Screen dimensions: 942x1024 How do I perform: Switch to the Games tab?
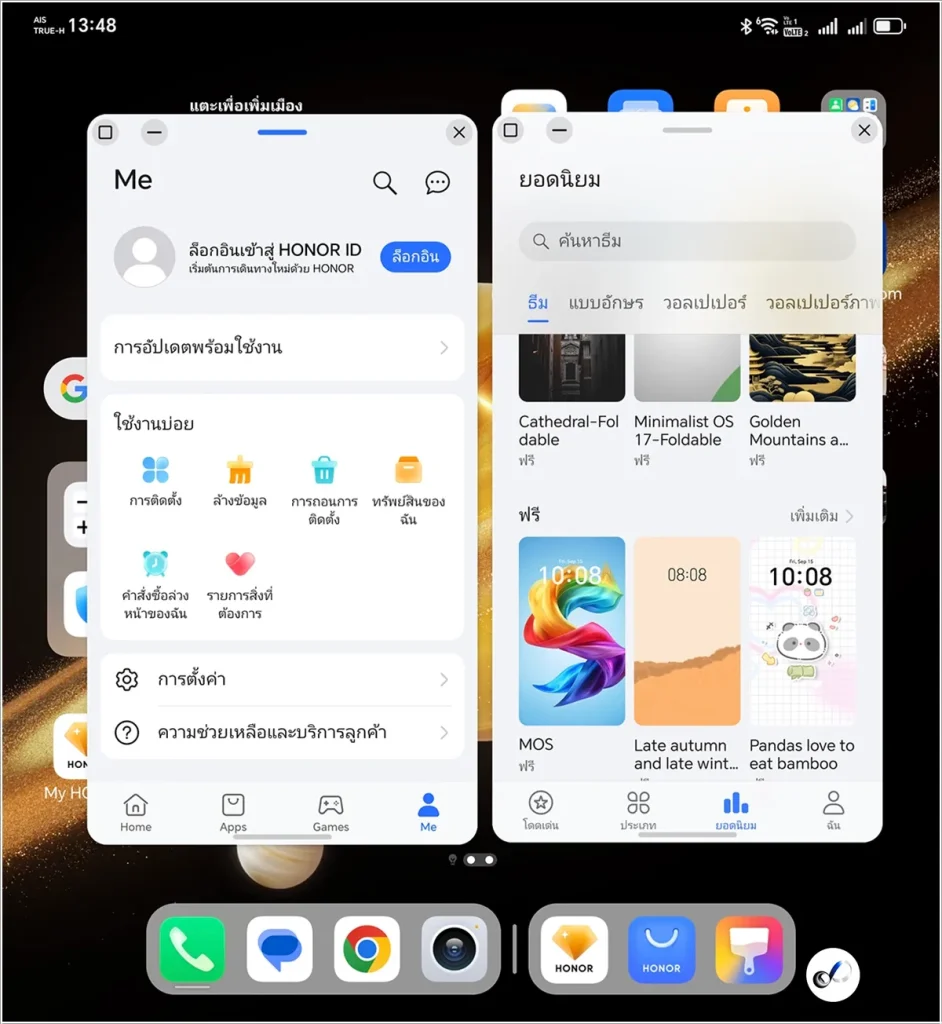pyautogui.click(x=330, y=812)
